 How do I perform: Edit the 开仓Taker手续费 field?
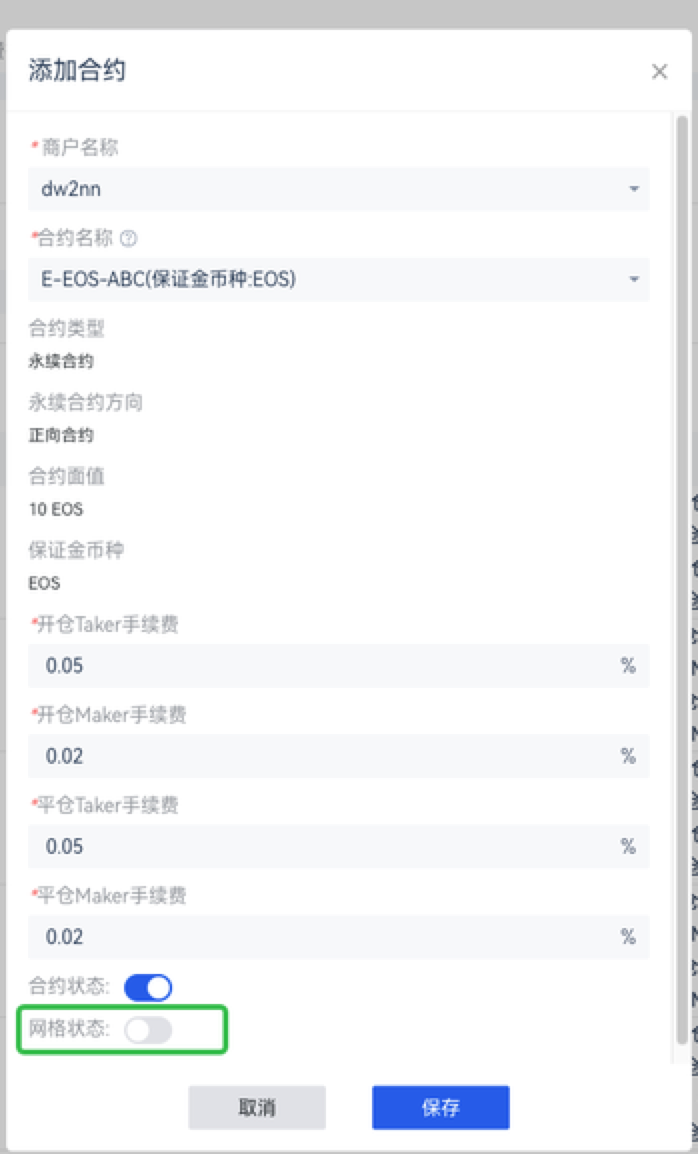[339, 665]
